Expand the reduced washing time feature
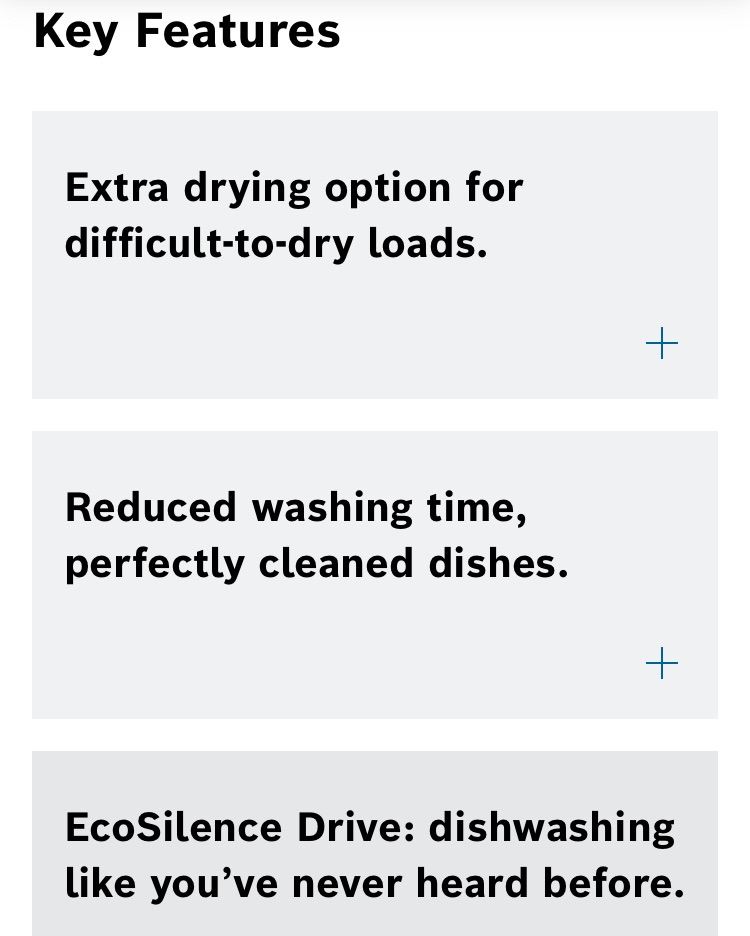Viewport: 750px width, 936px height. tap(662, 663)
